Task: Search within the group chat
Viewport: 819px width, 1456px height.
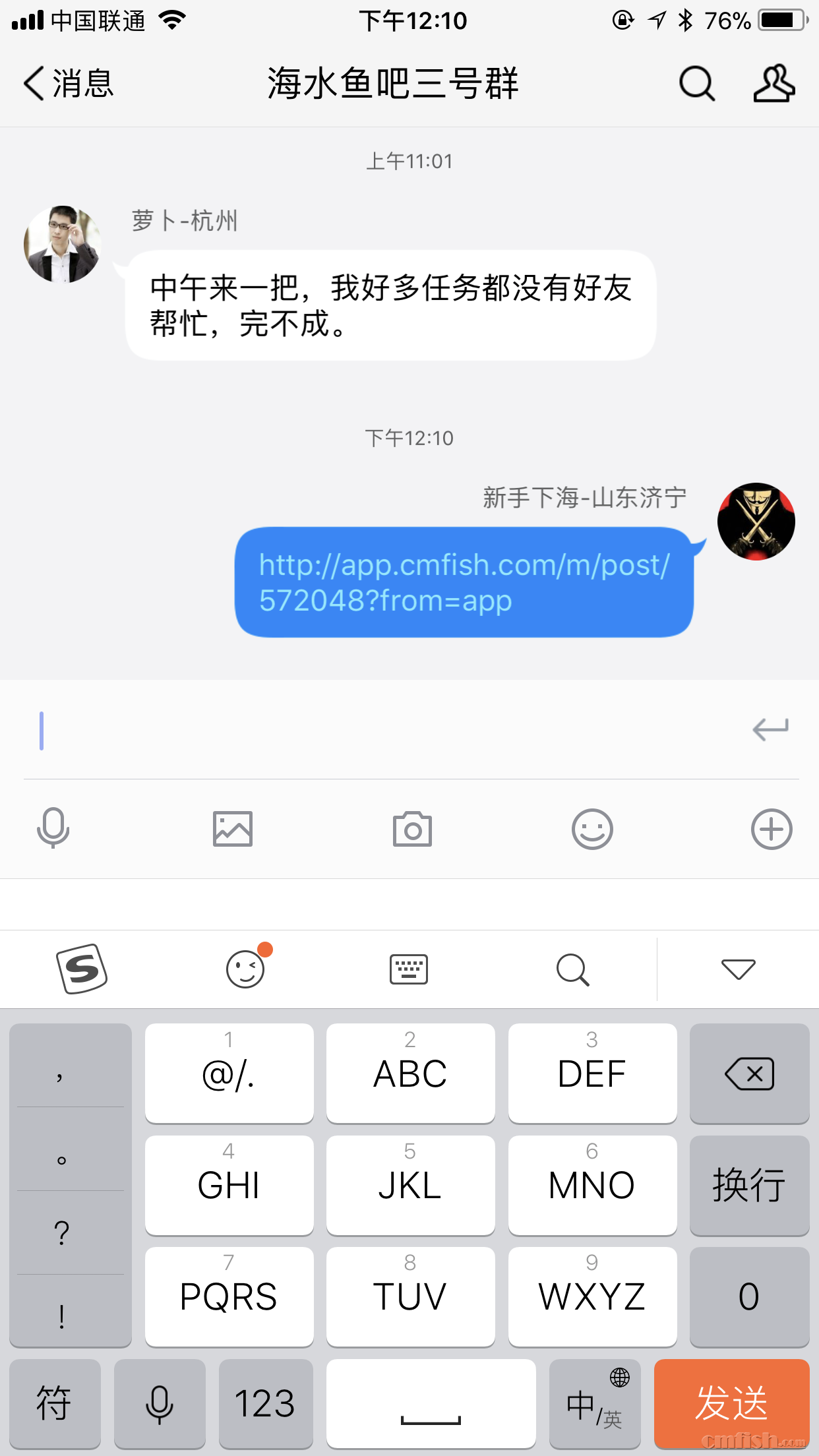Action: click(696, 84)
